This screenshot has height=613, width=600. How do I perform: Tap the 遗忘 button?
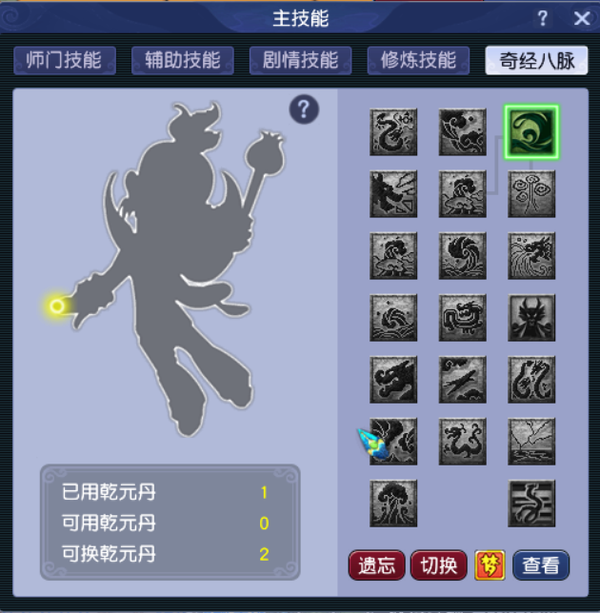tap(376, 565)
